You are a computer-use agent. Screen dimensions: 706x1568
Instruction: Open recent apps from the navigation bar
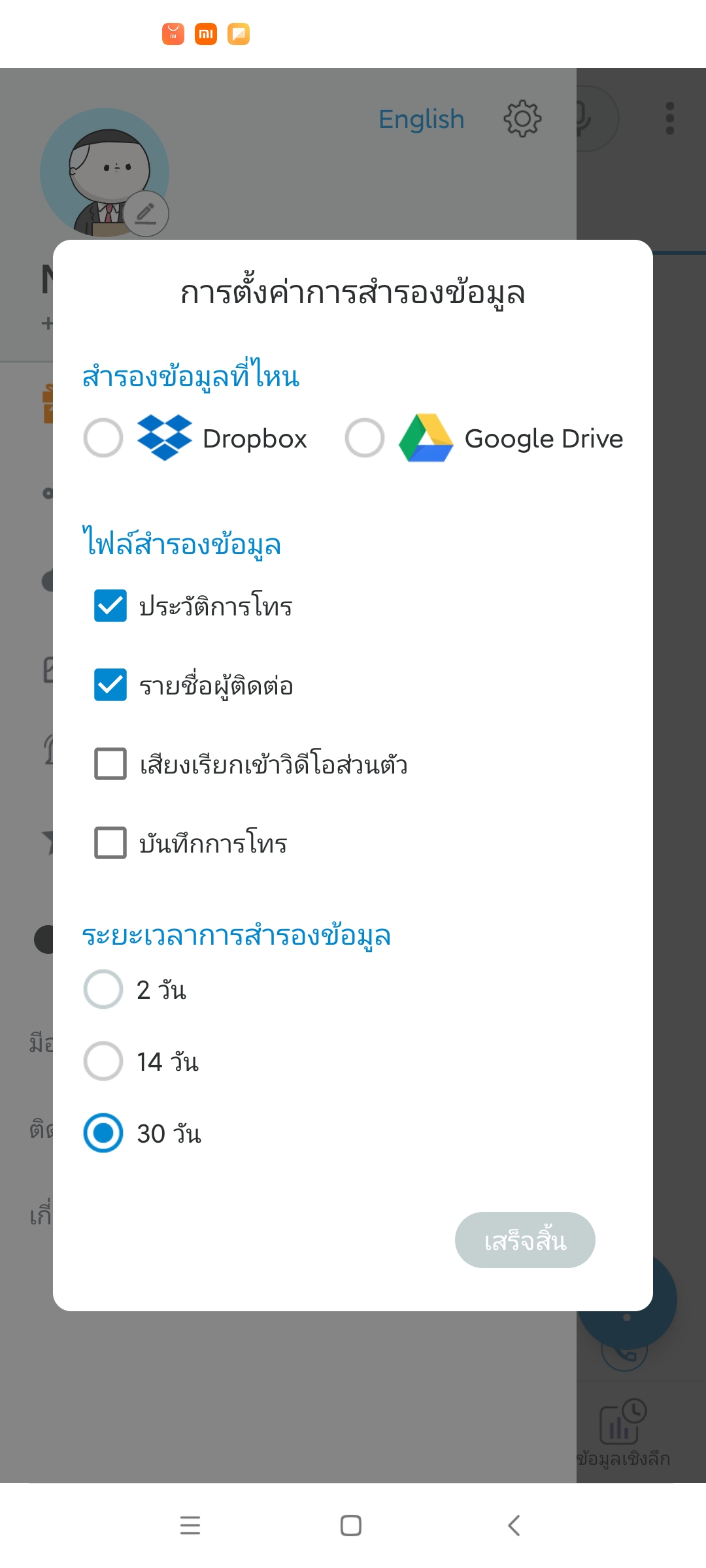tap(190, 1526)
